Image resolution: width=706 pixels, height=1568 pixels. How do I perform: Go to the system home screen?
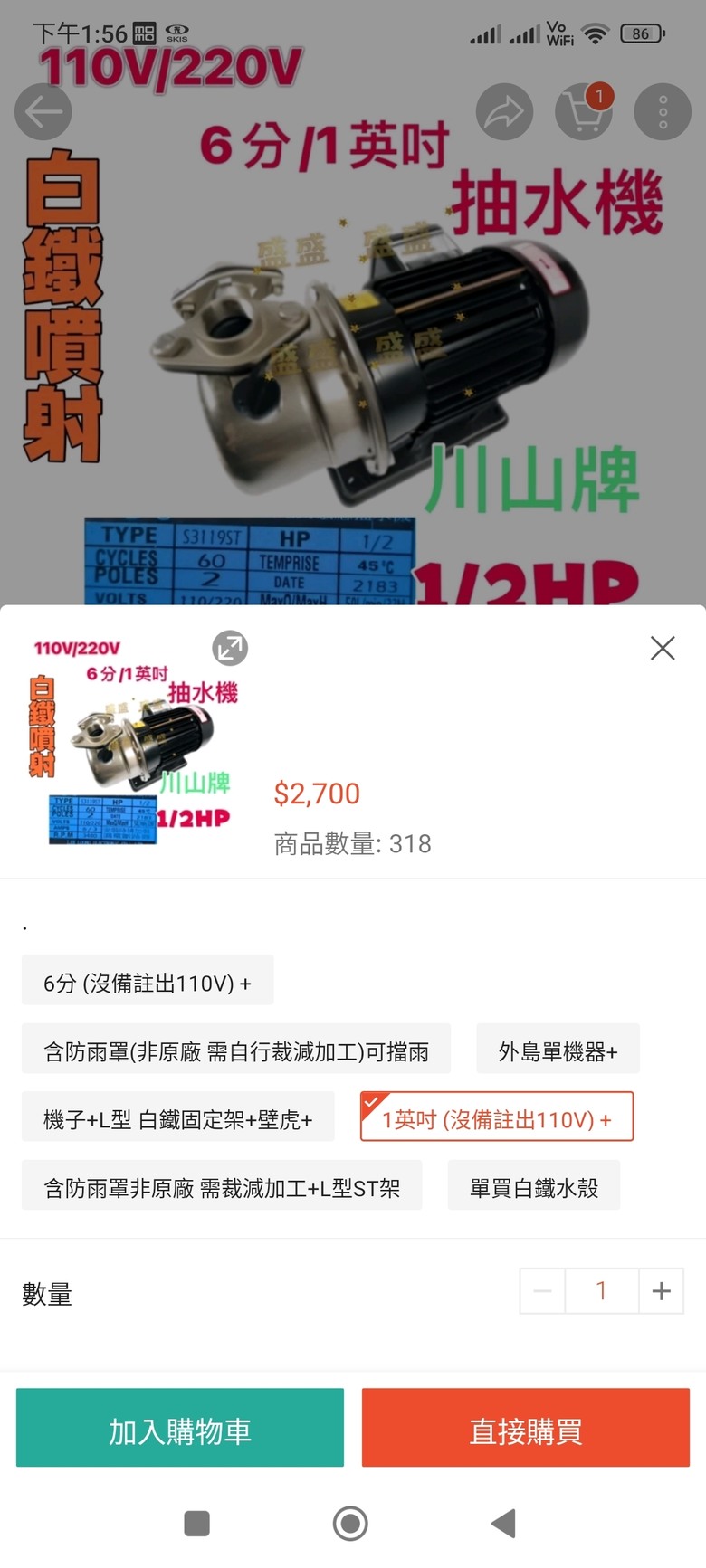pyautogui.click(x=350, y=1524)
